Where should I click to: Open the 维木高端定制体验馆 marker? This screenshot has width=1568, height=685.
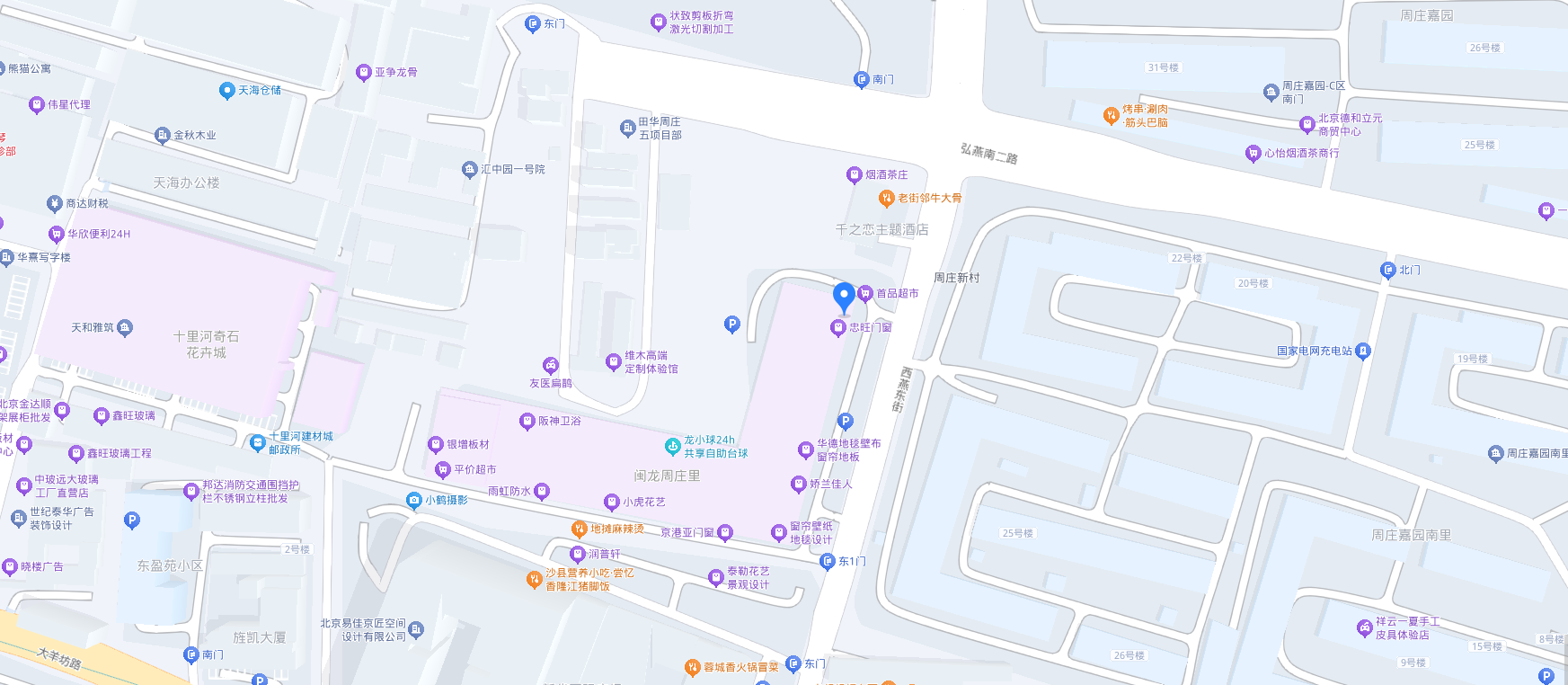coord(614,361)
